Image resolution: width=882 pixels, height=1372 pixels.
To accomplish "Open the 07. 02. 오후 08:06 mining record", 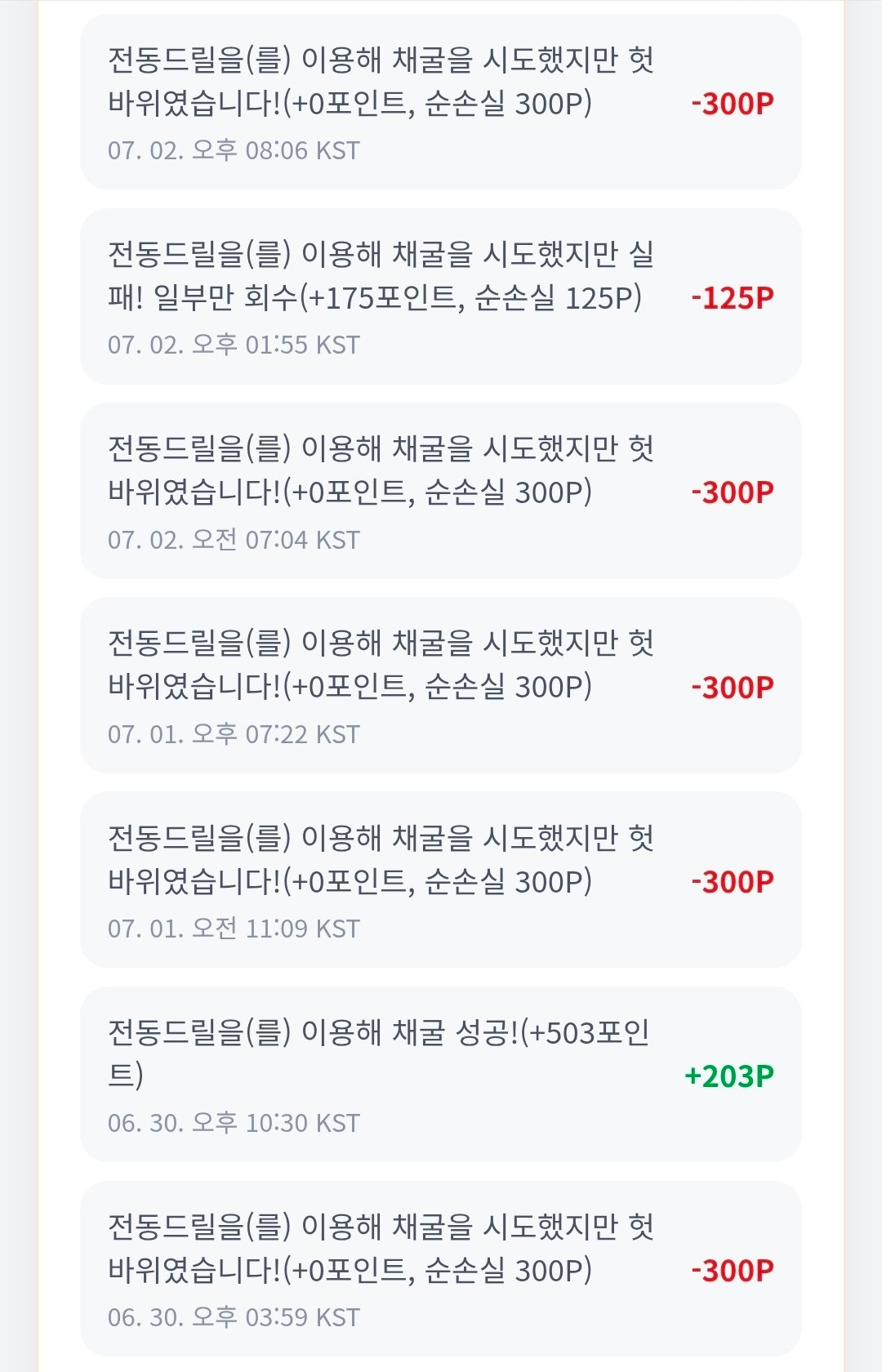I will pos(441,102).
